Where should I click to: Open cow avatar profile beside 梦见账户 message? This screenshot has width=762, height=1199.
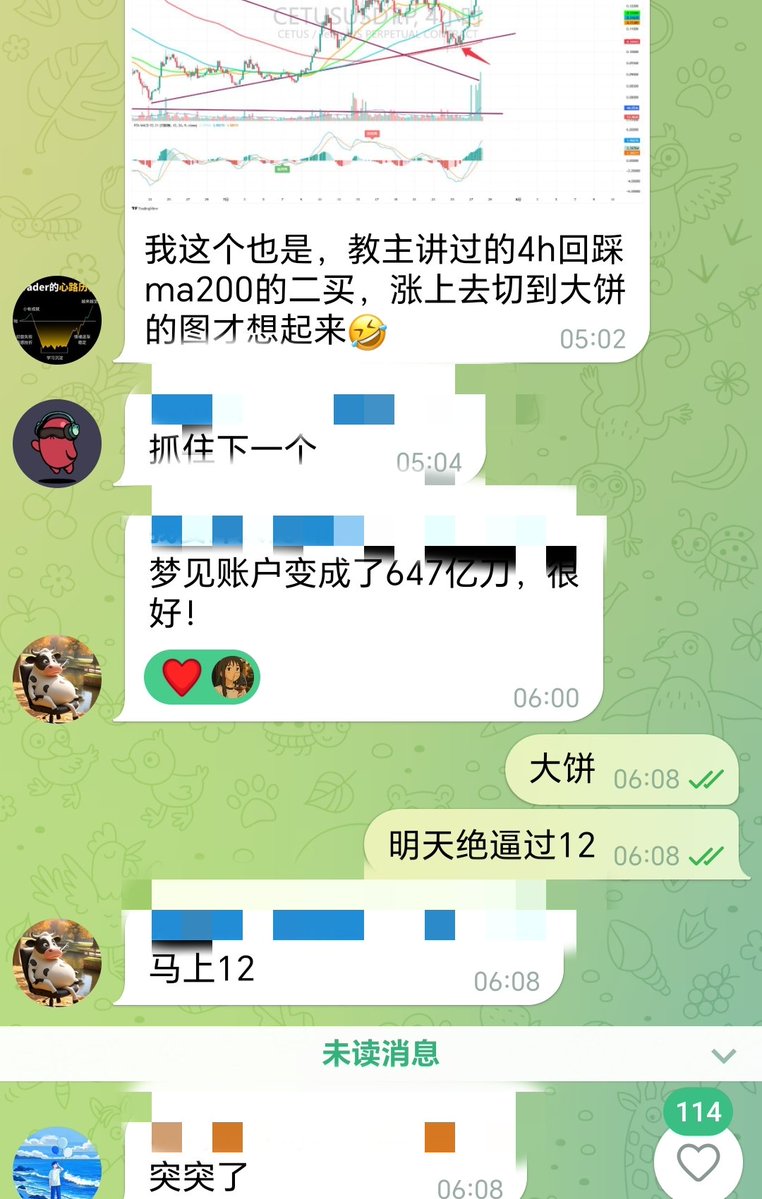pyautogui.click(x=57, y=678)
